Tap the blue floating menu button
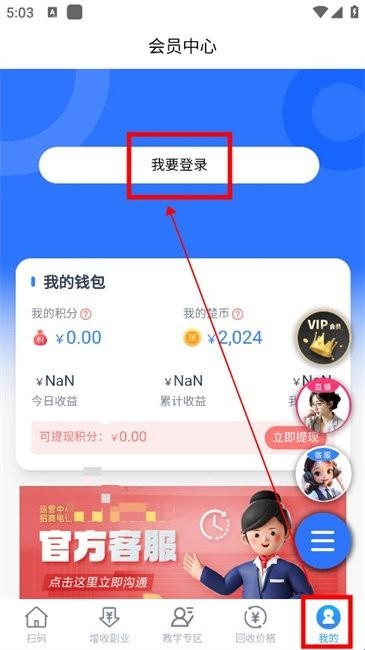 click(x=323, y=541)
